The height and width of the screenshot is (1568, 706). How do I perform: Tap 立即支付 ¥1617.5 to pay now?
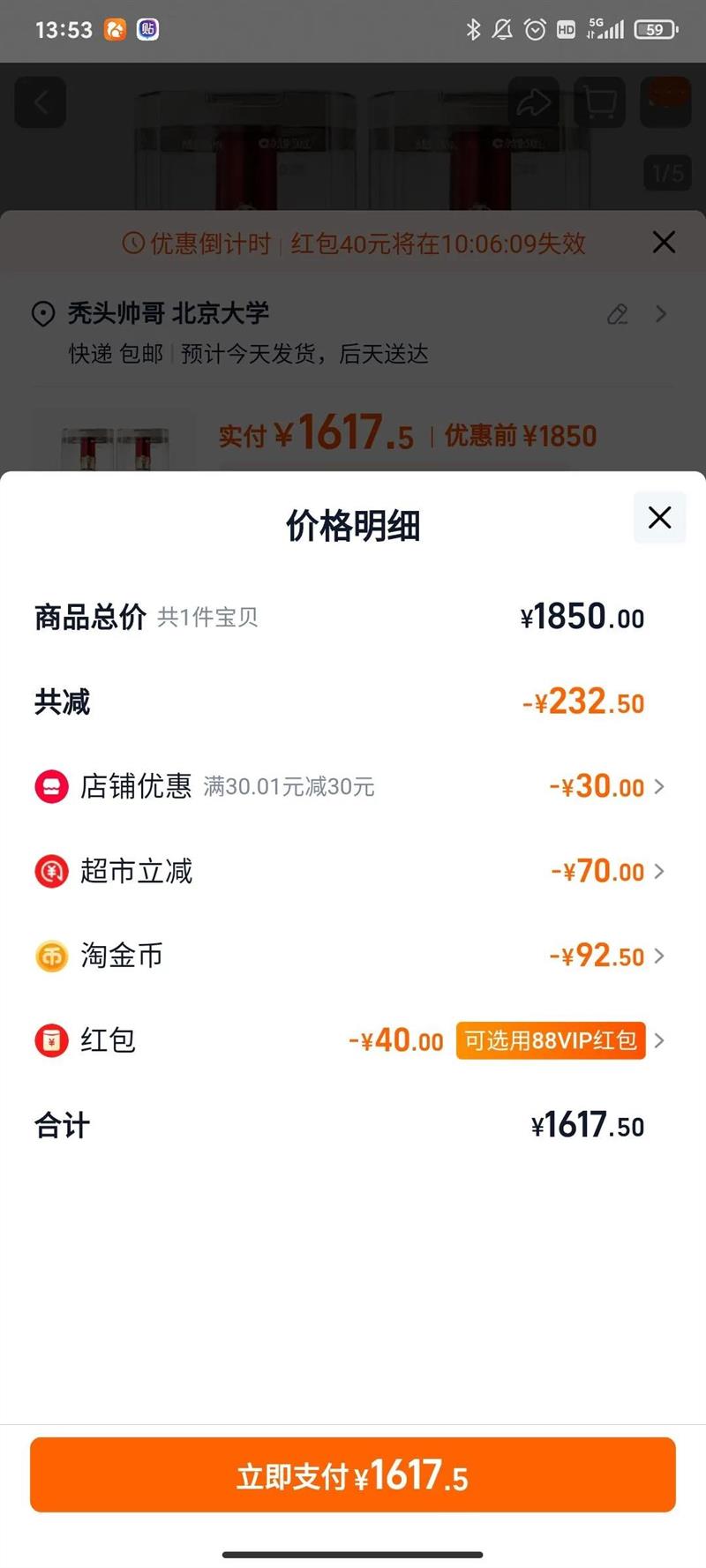tap(353, 1475)
